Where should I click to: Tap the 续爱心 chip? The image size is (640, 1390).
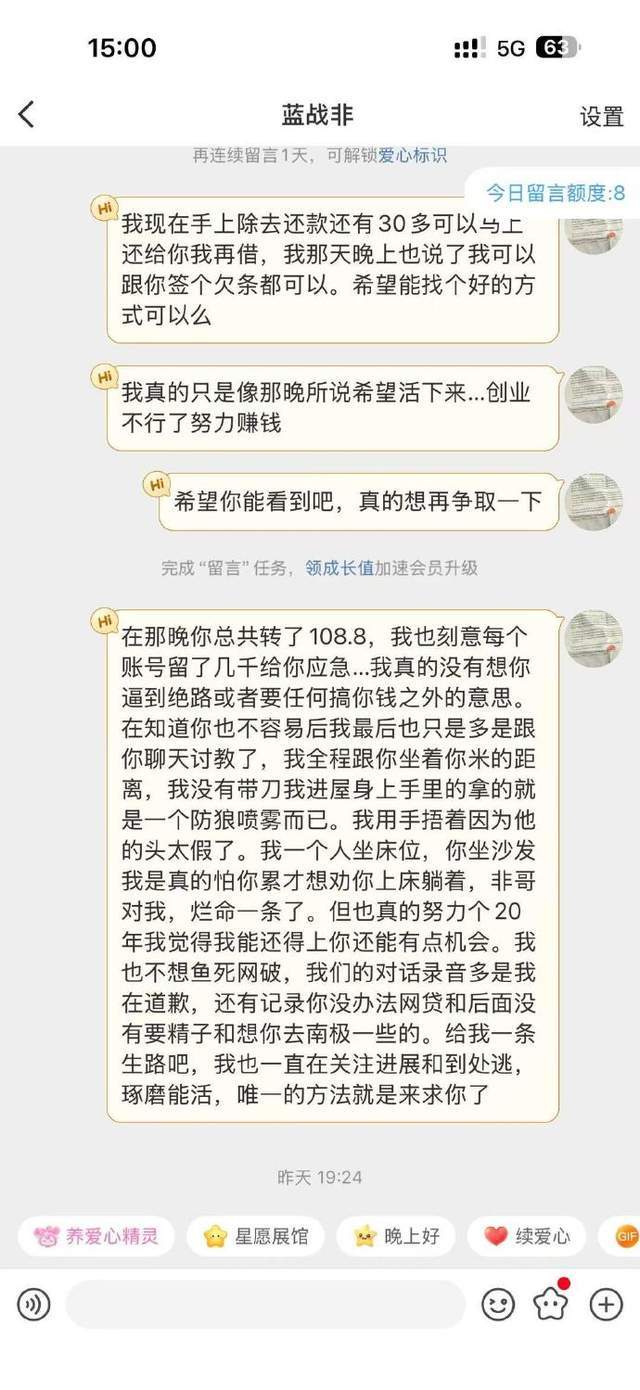(x=527, y=1237)
